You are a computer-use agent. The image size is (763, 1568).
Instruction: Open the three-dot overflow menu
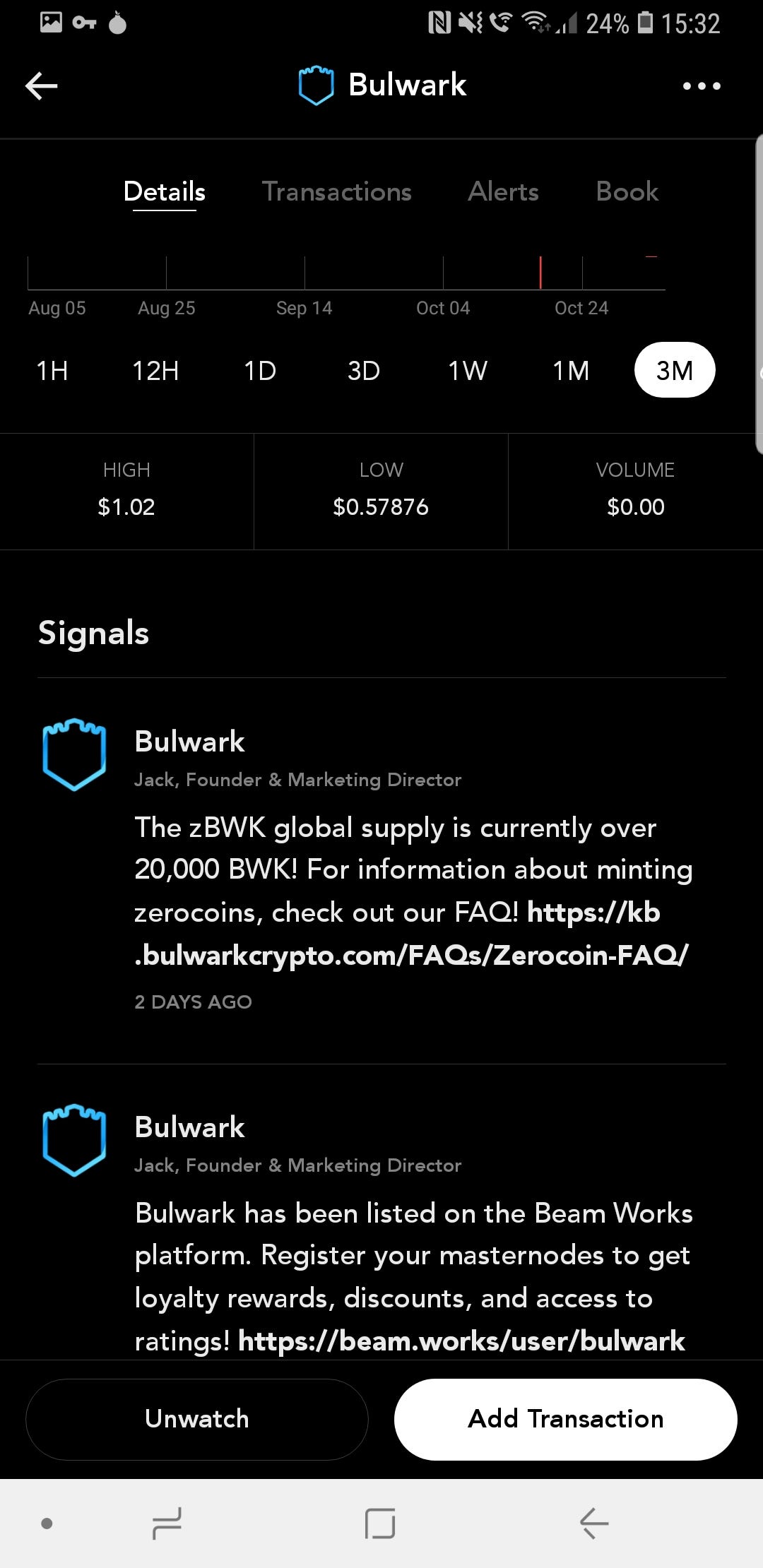click(702, 86)
